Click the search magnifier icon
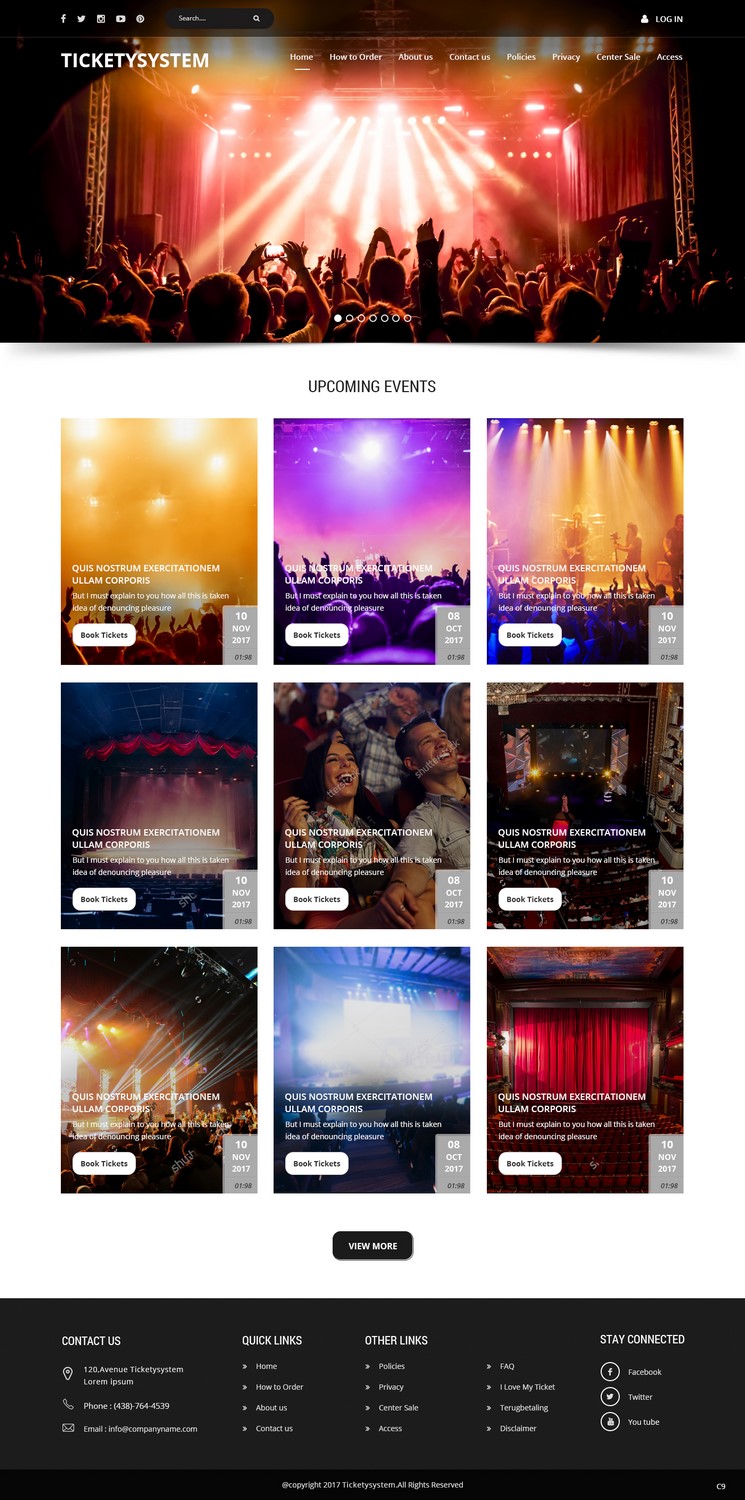The height and width of the screenshot is (1500, 745). tap(256, 18)
